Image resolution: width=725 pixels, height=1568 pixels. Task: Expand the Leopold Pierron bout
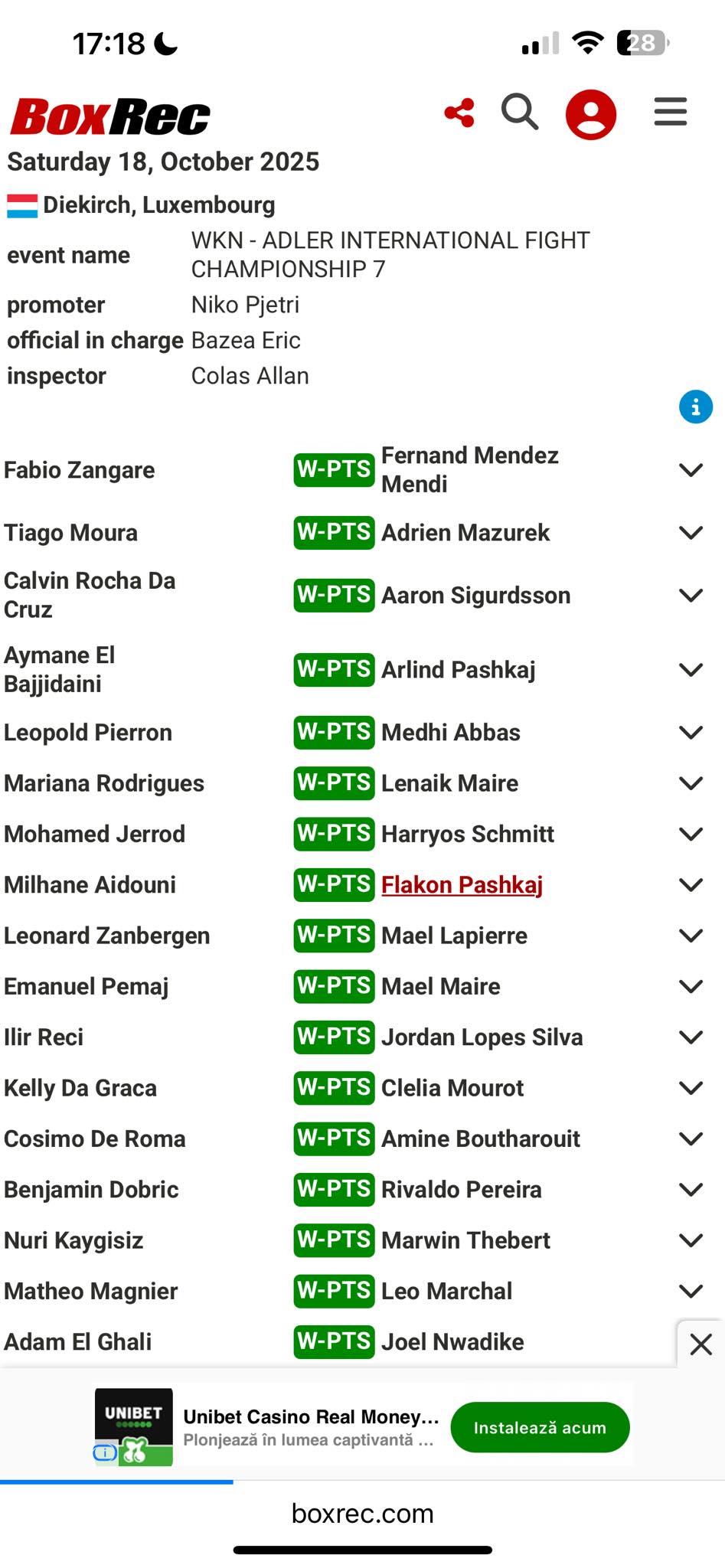click(691, 733)
